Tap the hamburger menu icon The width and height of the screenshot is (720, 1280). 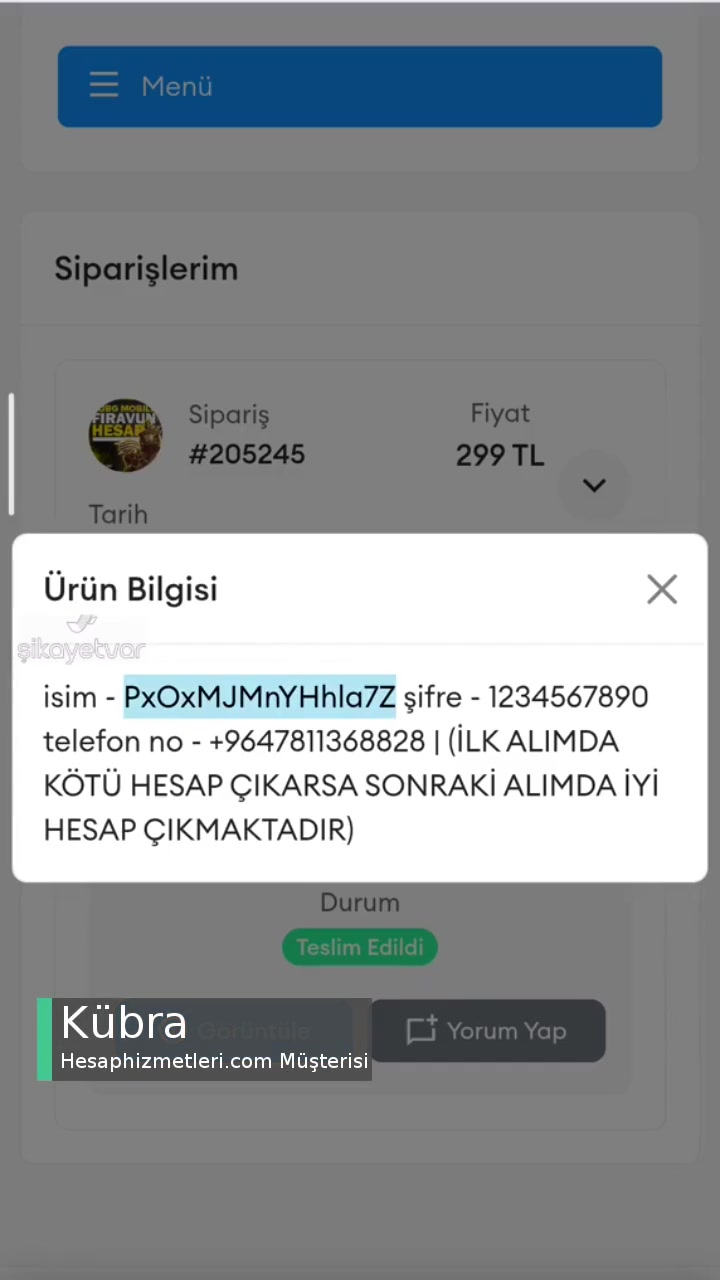point(104,86)
